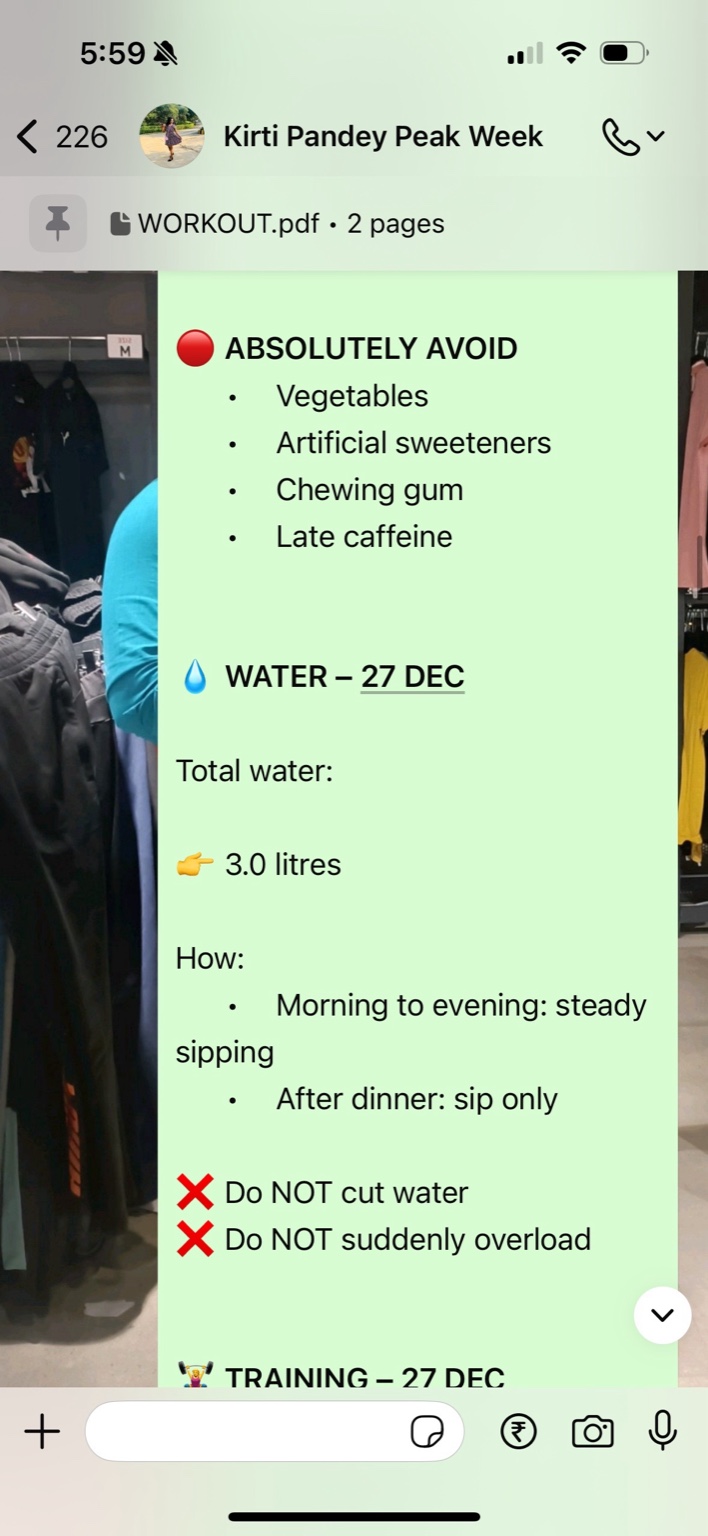Record a voice message with the microphone

662,1431
